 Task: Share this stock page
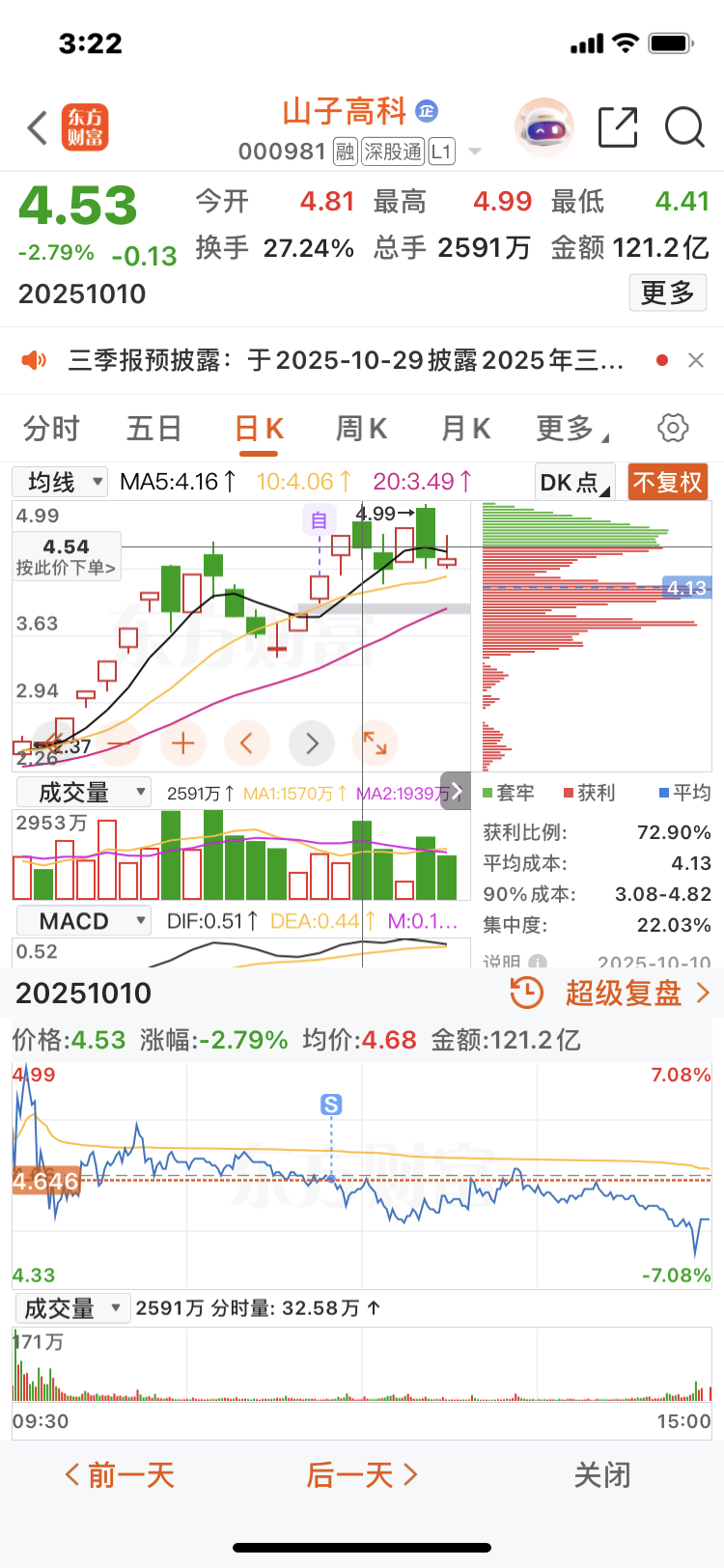click(x=618, y=127)
